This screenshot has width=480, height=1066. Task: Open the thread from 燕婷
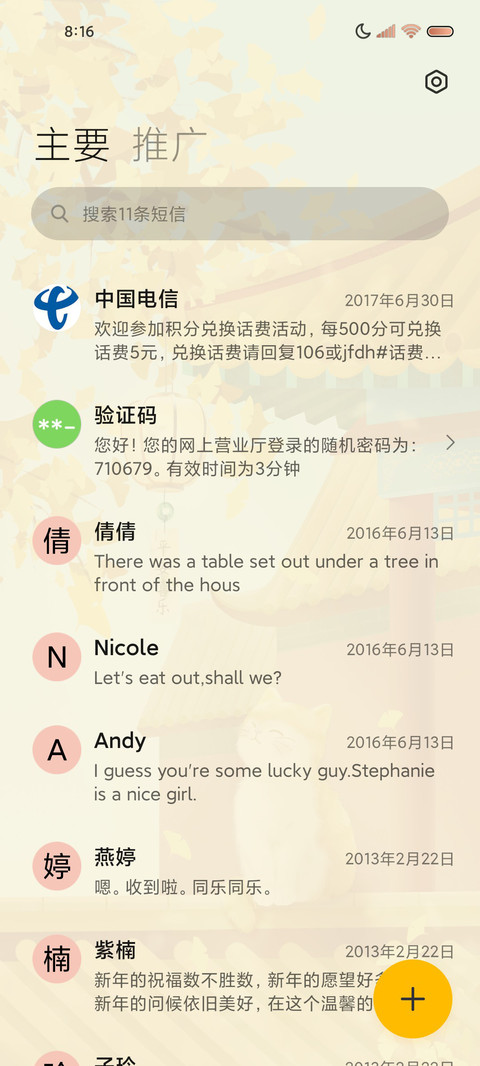[x=240, y=872]
